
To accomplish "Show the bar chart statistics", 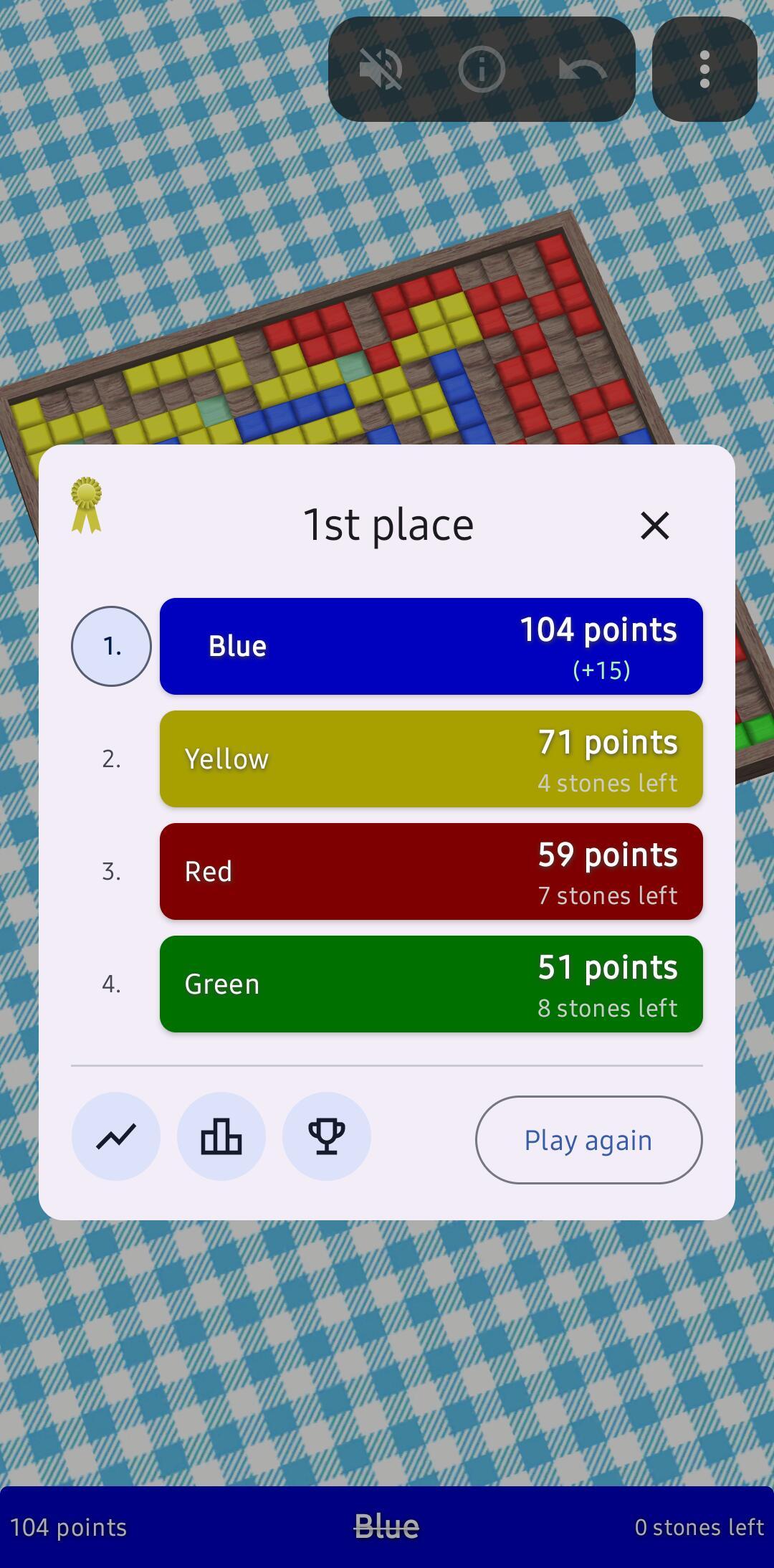I will [x=221, y=1136].
